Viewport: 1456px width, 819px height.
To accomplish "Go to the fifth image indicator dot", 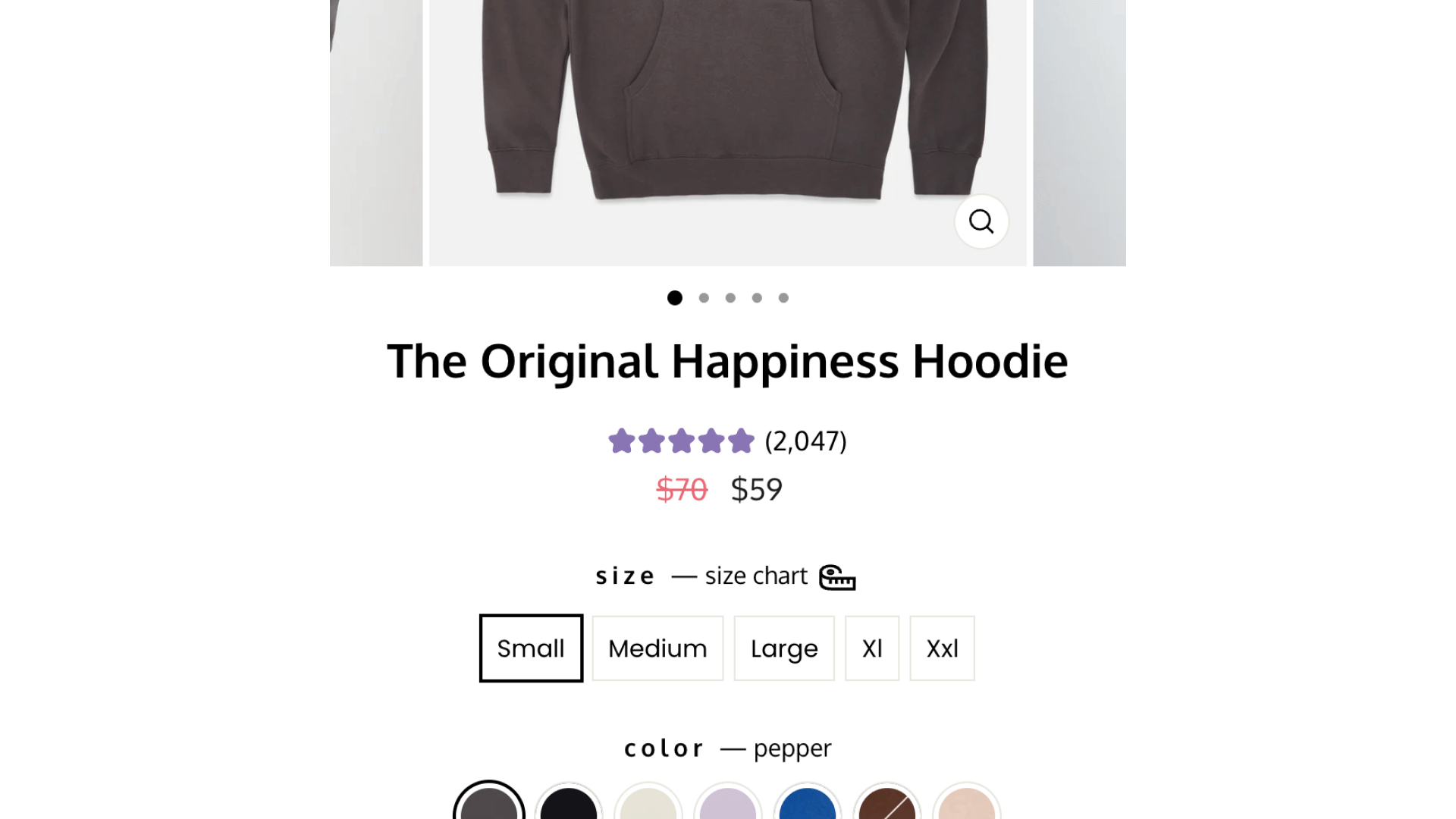I will click(783, 298).
